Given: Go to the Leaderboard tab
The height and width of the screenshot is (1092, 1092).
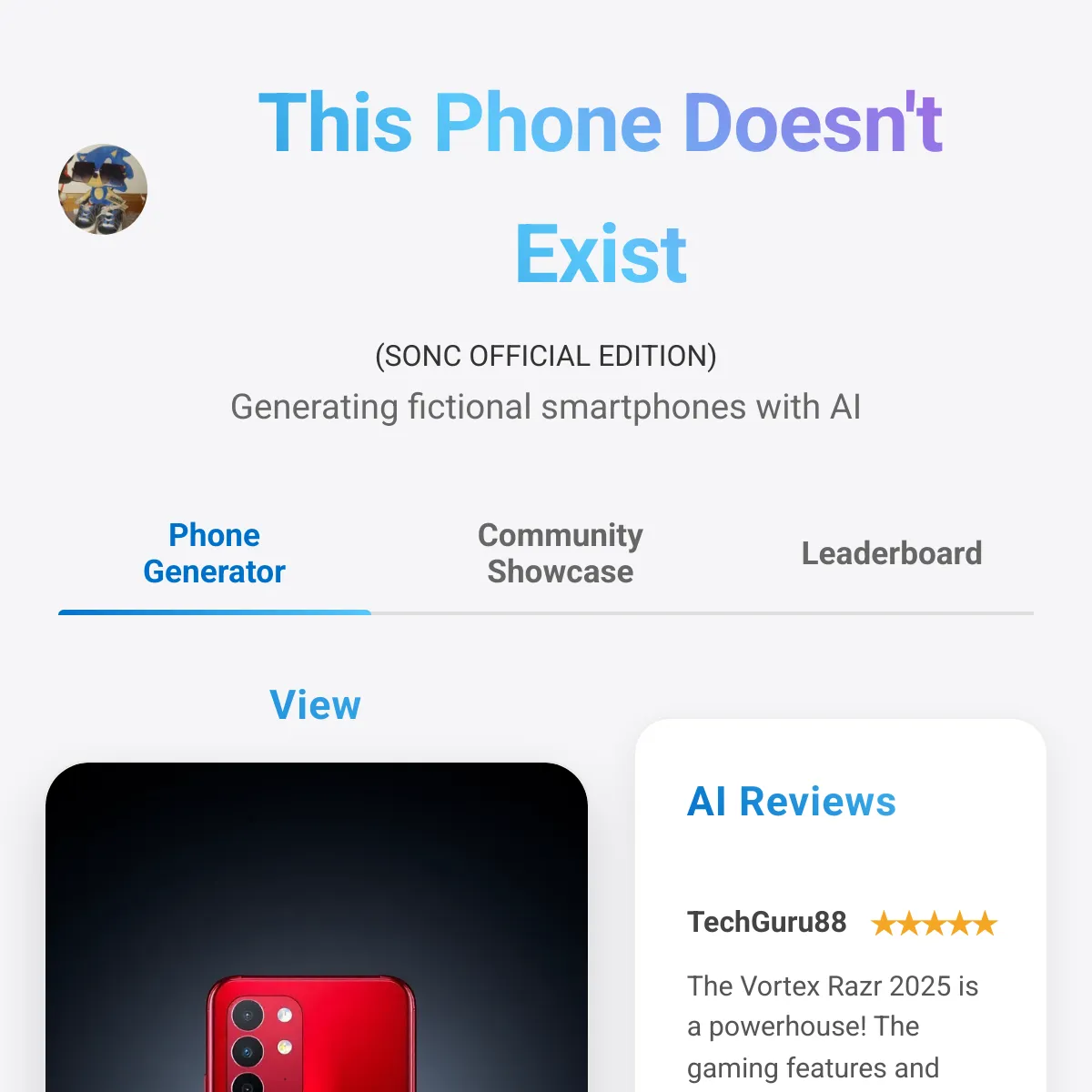Looking at the screenshot, I should click(x=892, y=553).
